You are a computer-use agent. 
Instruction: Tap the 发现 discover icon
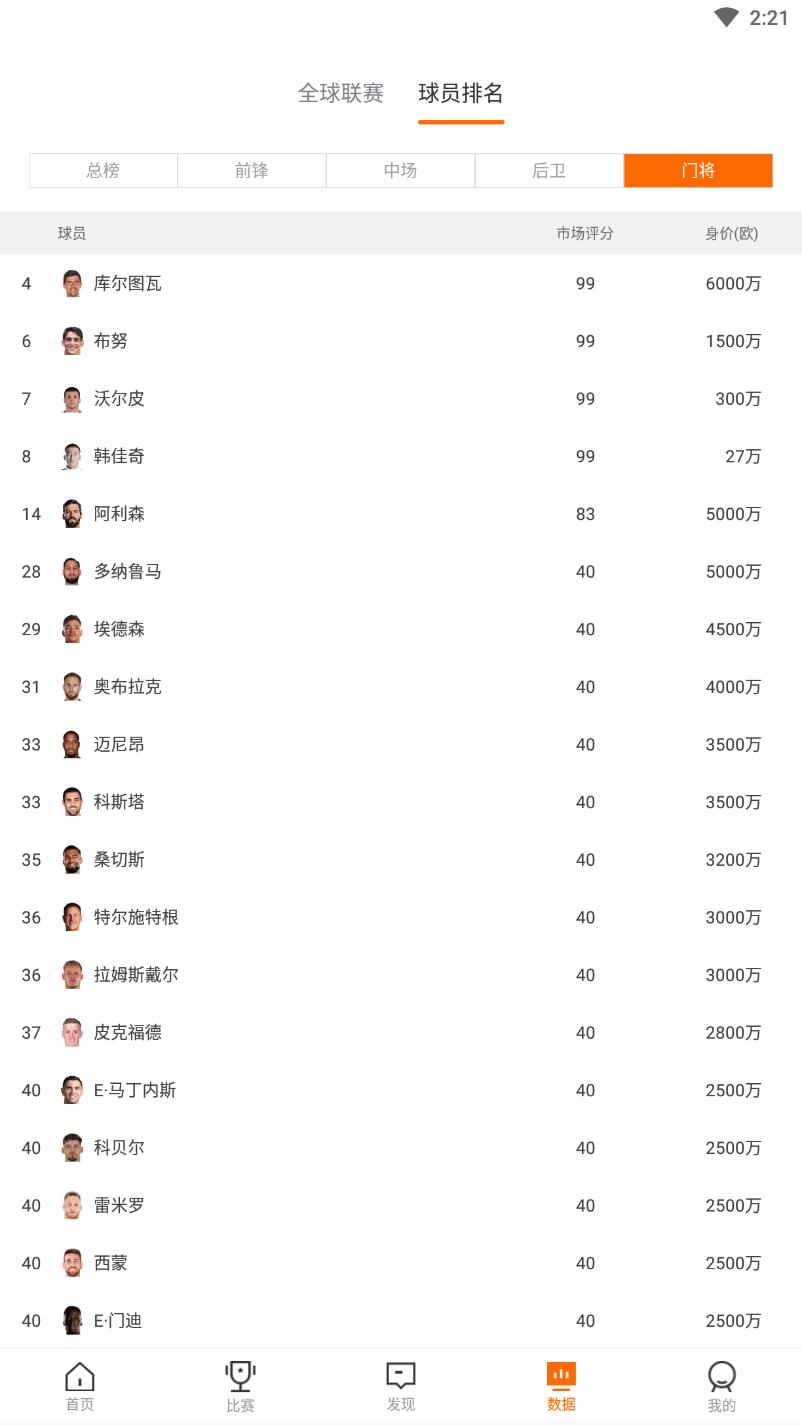coord(400,1384)
